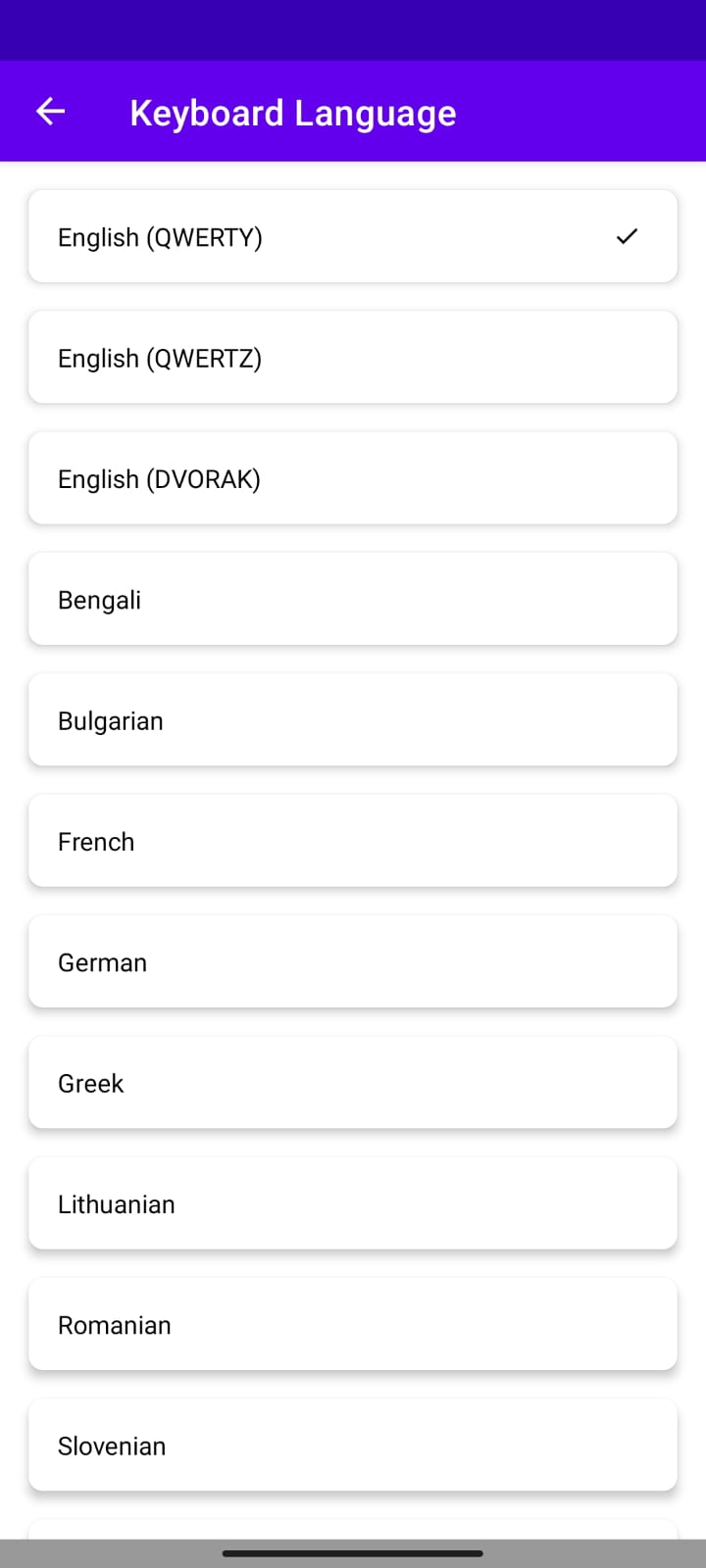Image resolution: width=706 pixels, height=1568 pixels.
Task: Choose Slovenian from the list
Action: [352, 1445]
